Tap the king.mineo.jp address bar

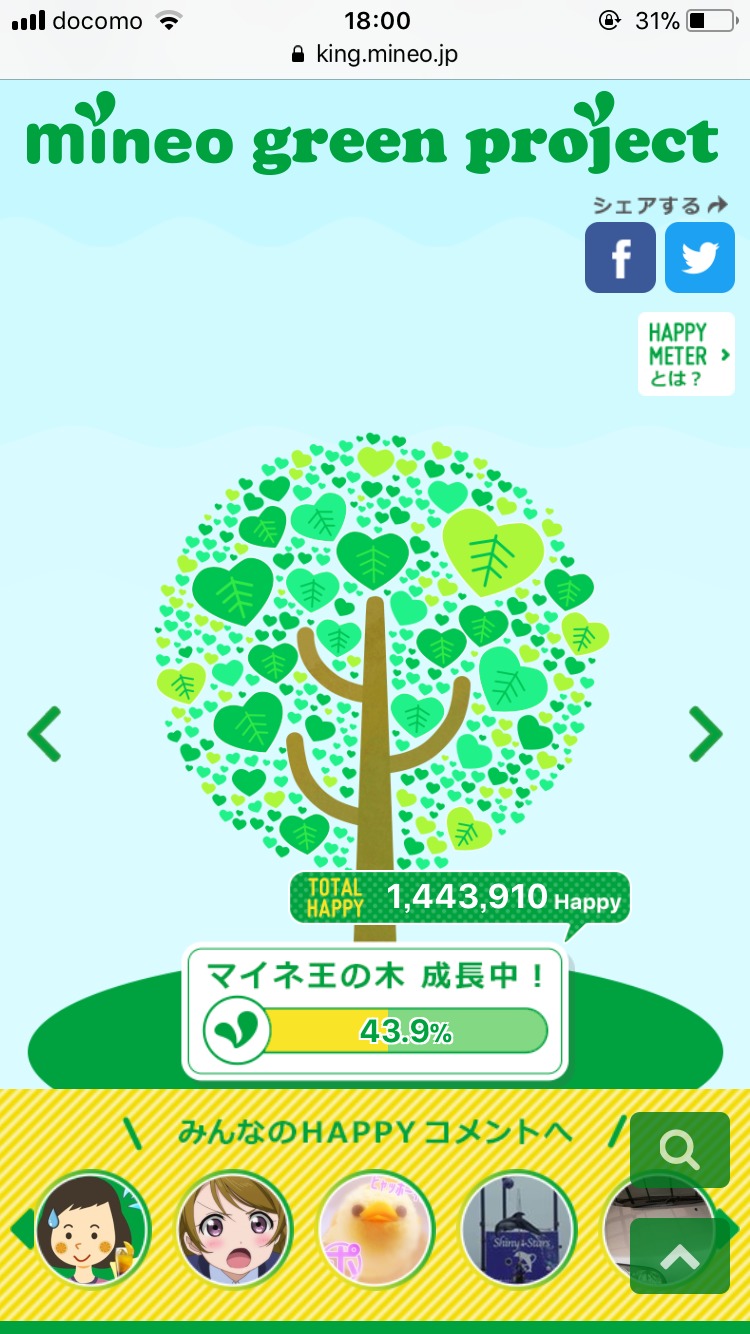(375, 54)
